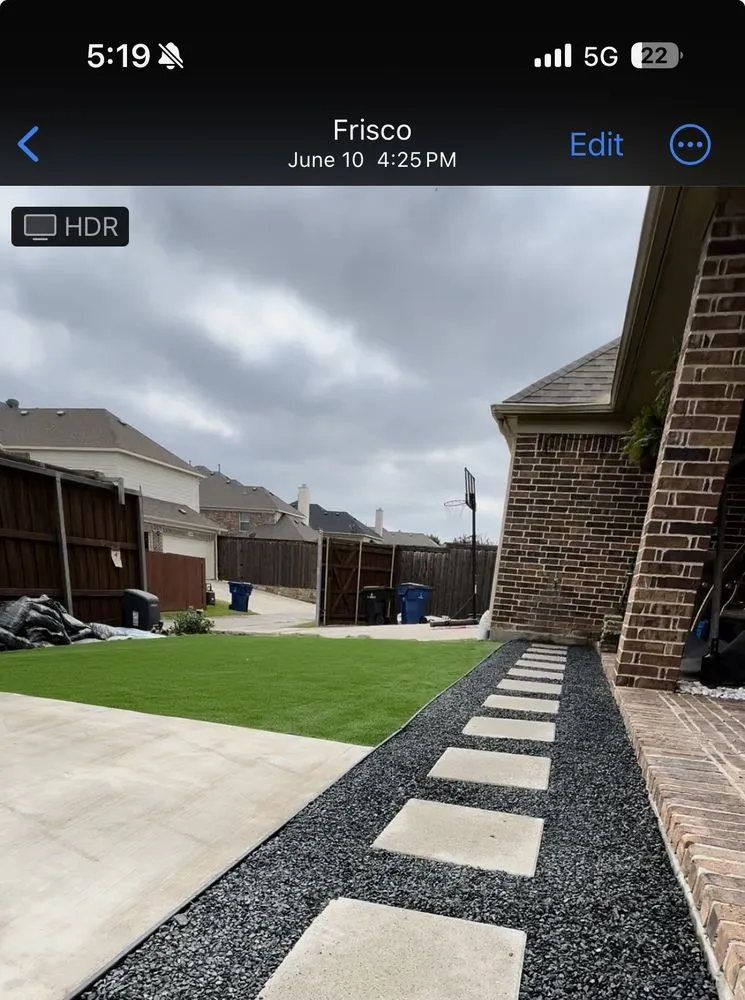Tap the cellular signal strength bars
The height and width of the screenshot is (1000, 745).
[x=554, y=55]
